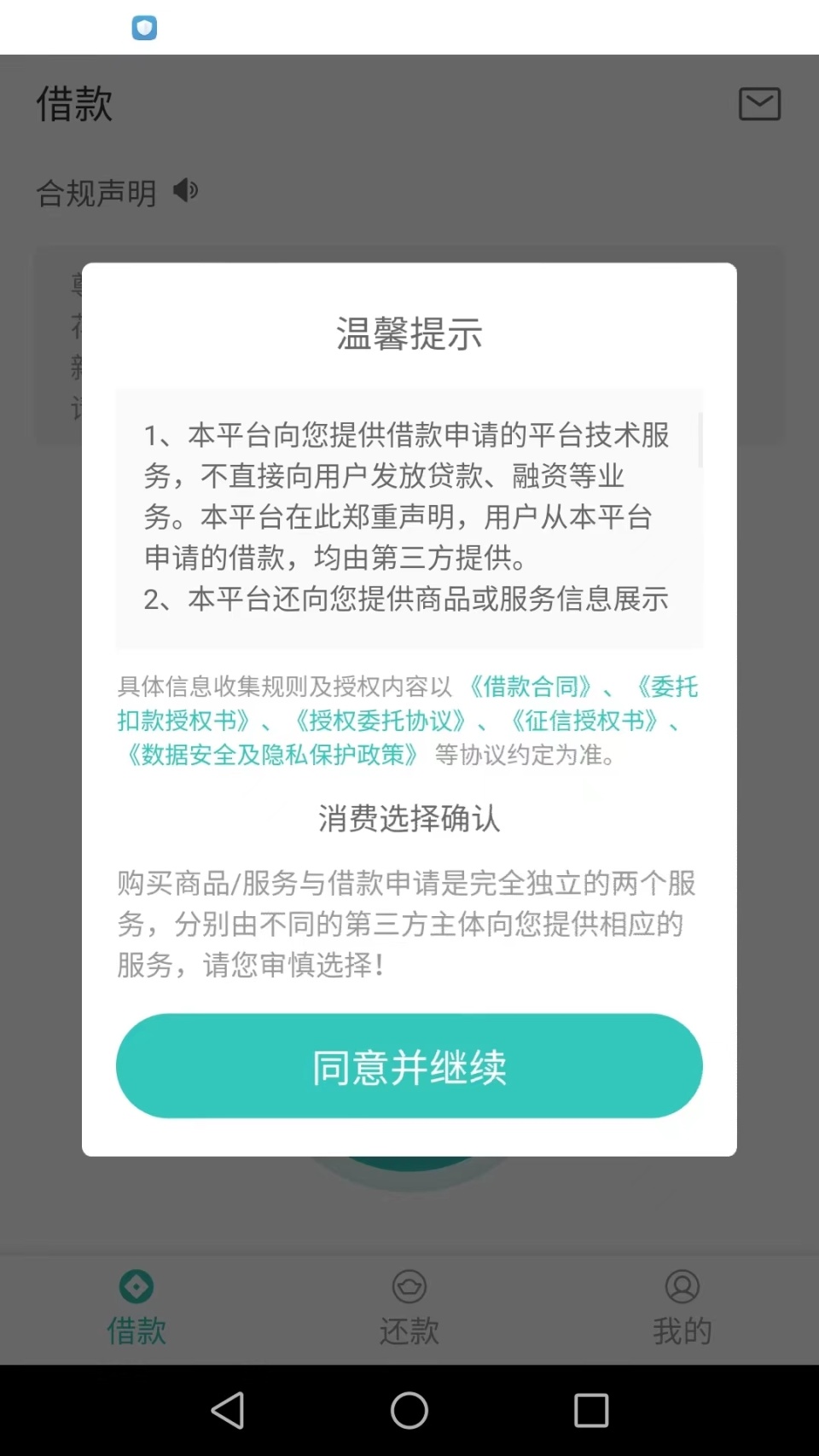View the 《授权委托协议》 document
Image resolution: width=819 pixels, height=1456 pixels.
(x=378, y=722)
